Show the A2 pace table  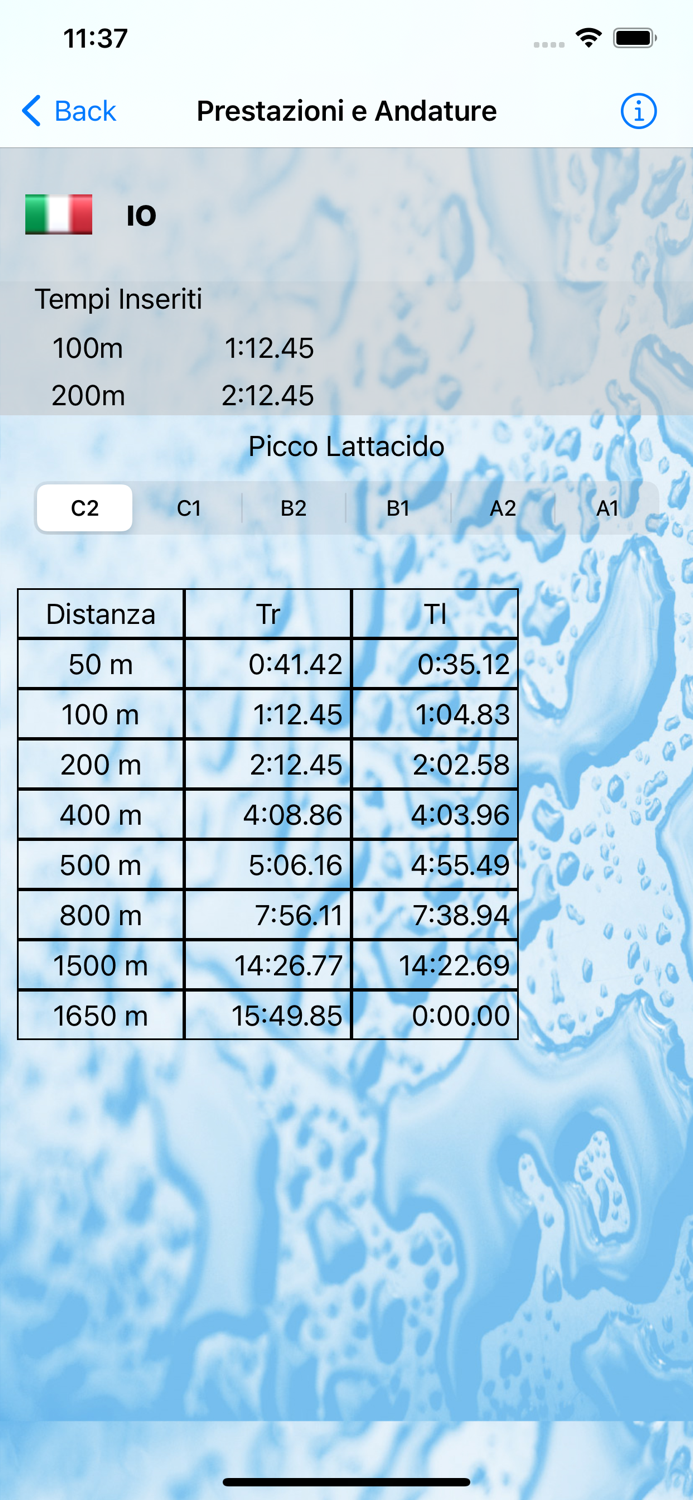click(502, 508)
